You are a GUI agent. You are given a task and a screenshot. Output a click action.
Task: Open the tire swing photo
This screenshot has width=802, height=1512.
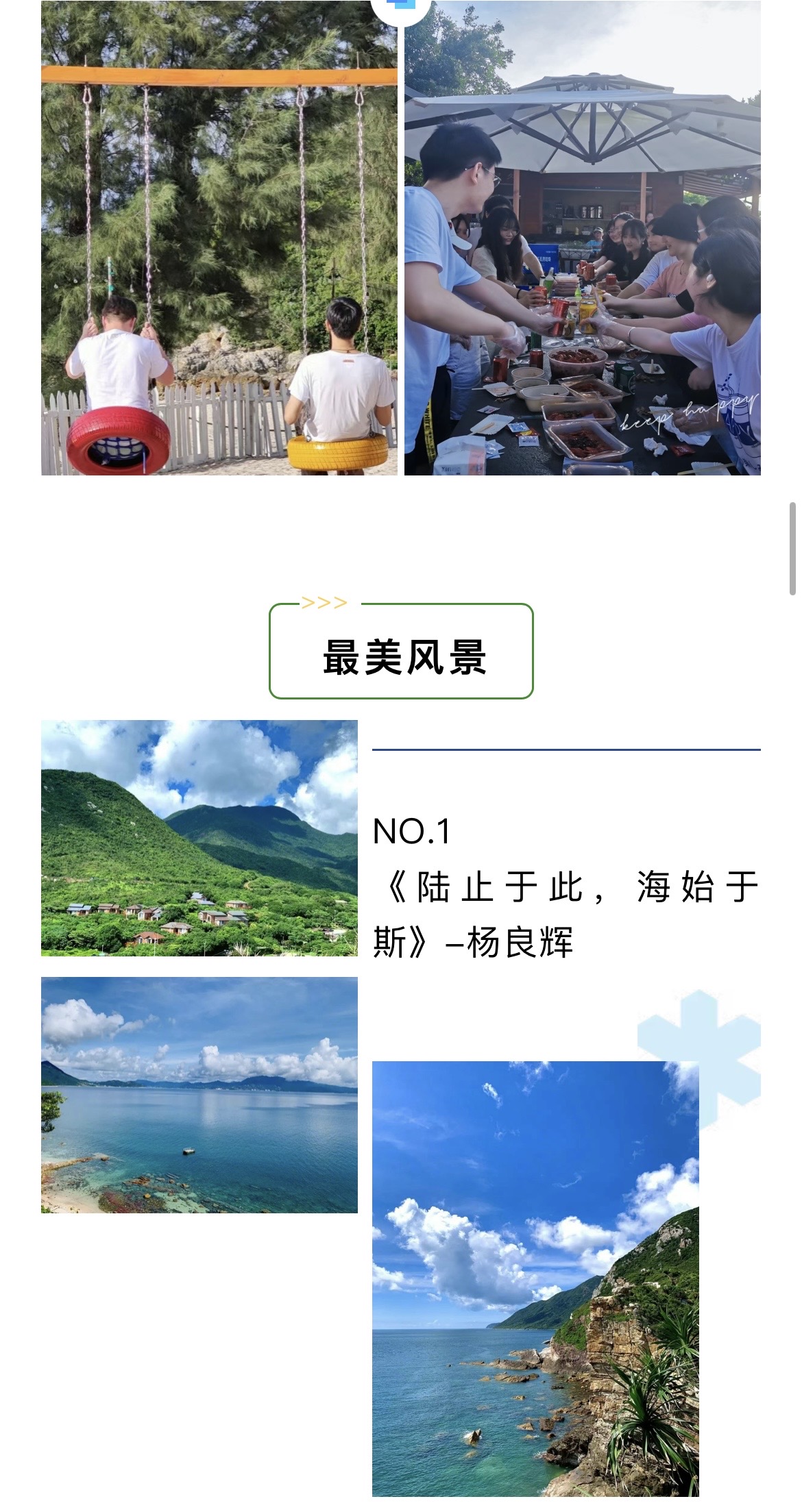(x=219, y=238)
